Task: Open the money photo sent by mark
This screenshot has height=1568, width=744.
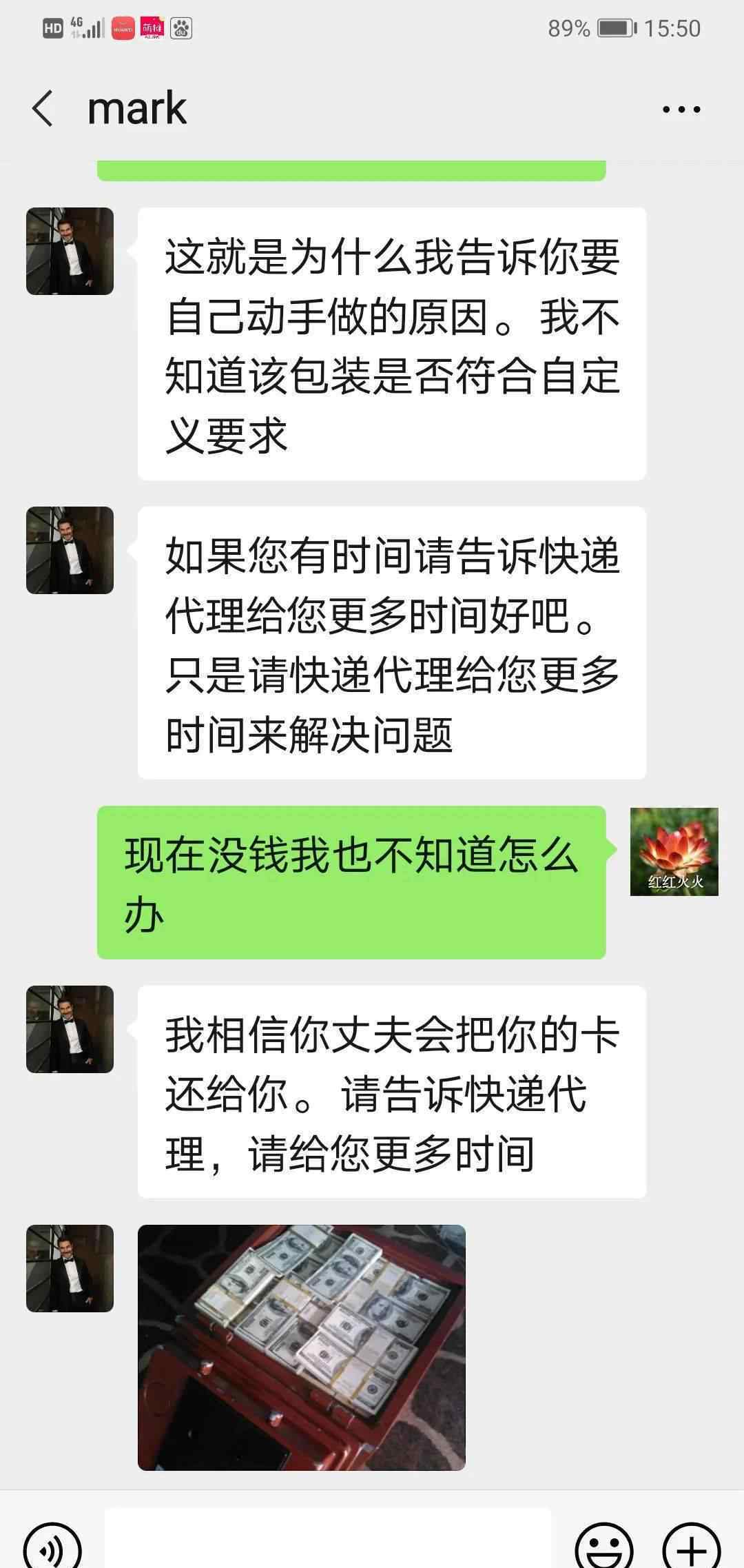Action: pyautogui.click(x=302, y=1347)
